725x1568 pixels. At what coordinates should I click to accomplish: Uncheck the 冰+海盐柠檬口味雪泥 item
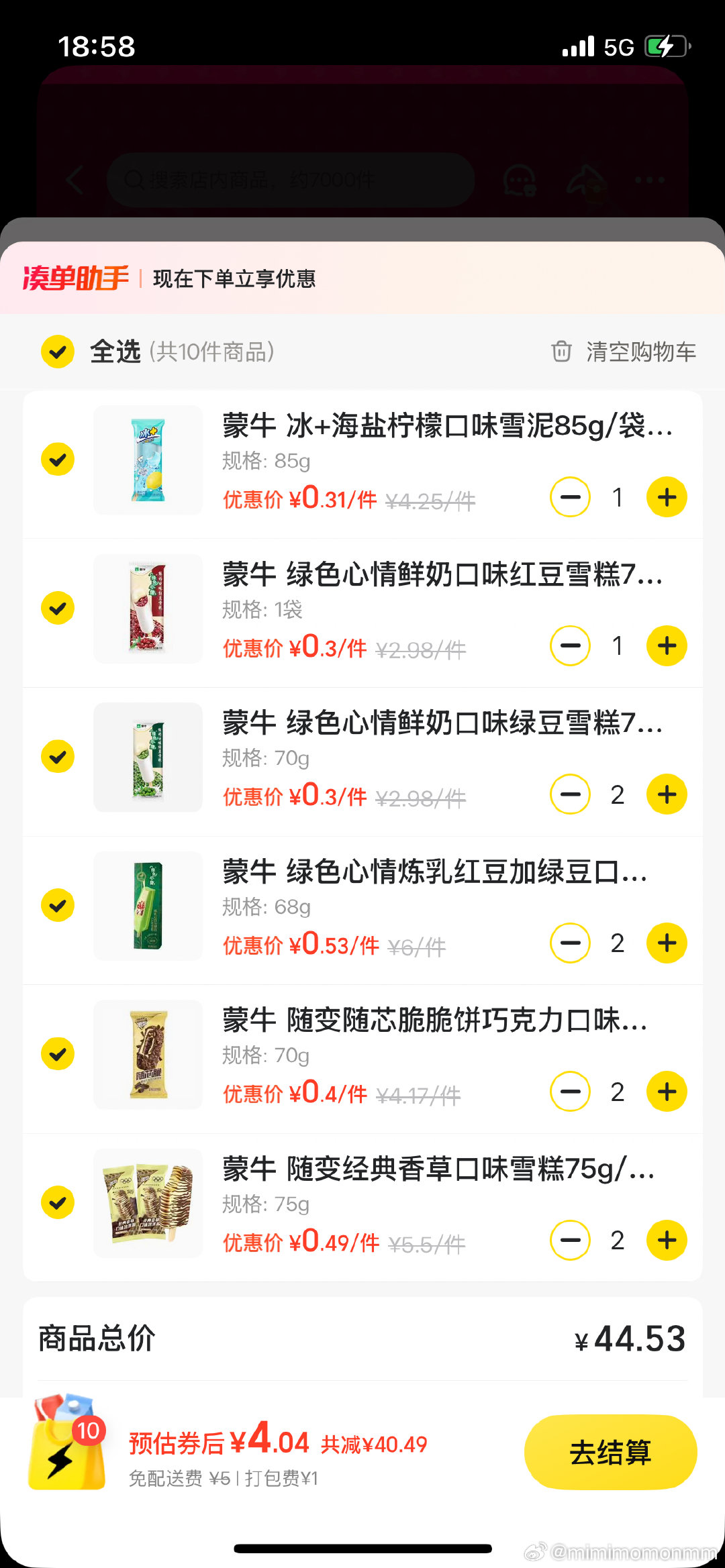58,460
